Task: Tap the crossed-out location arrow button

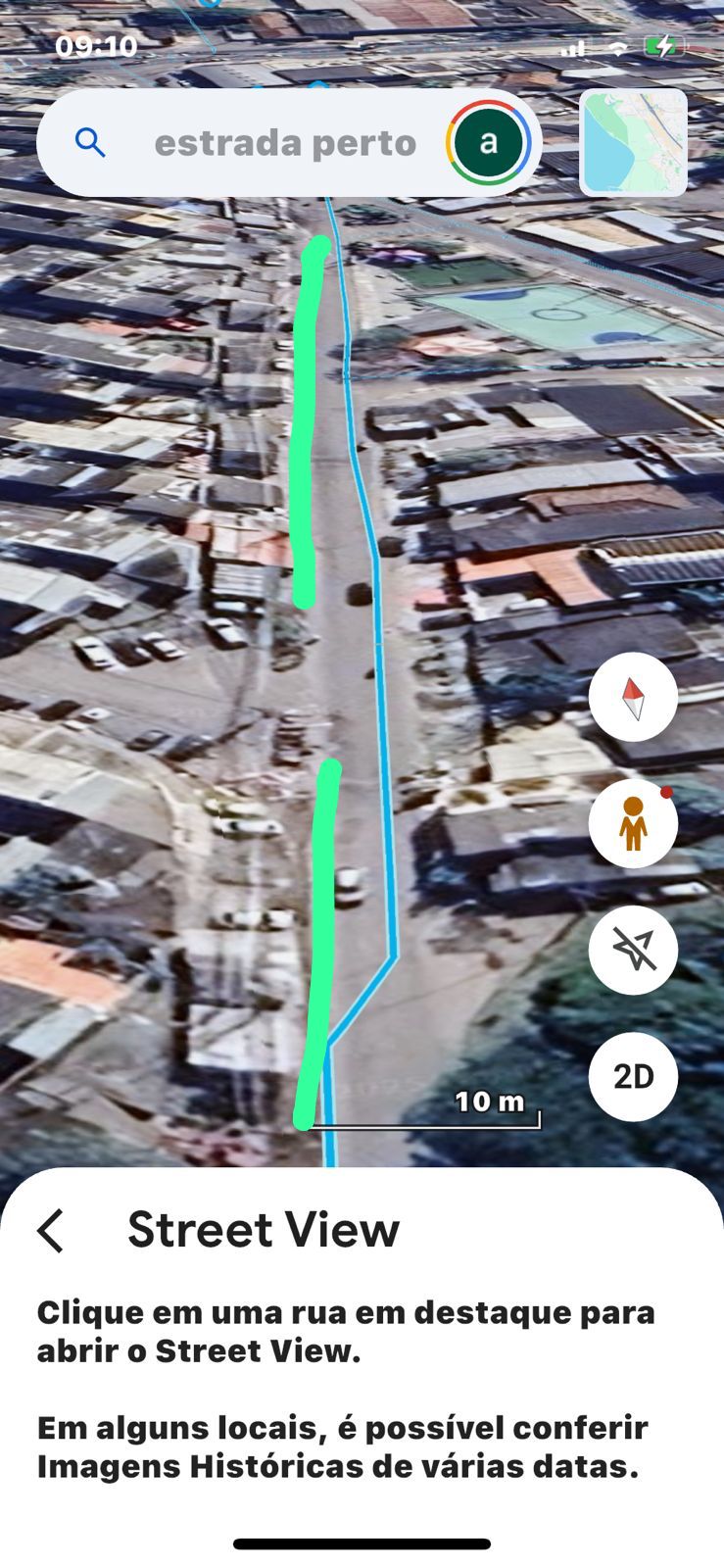Action: pyautogui.click(x=633, y=950)
